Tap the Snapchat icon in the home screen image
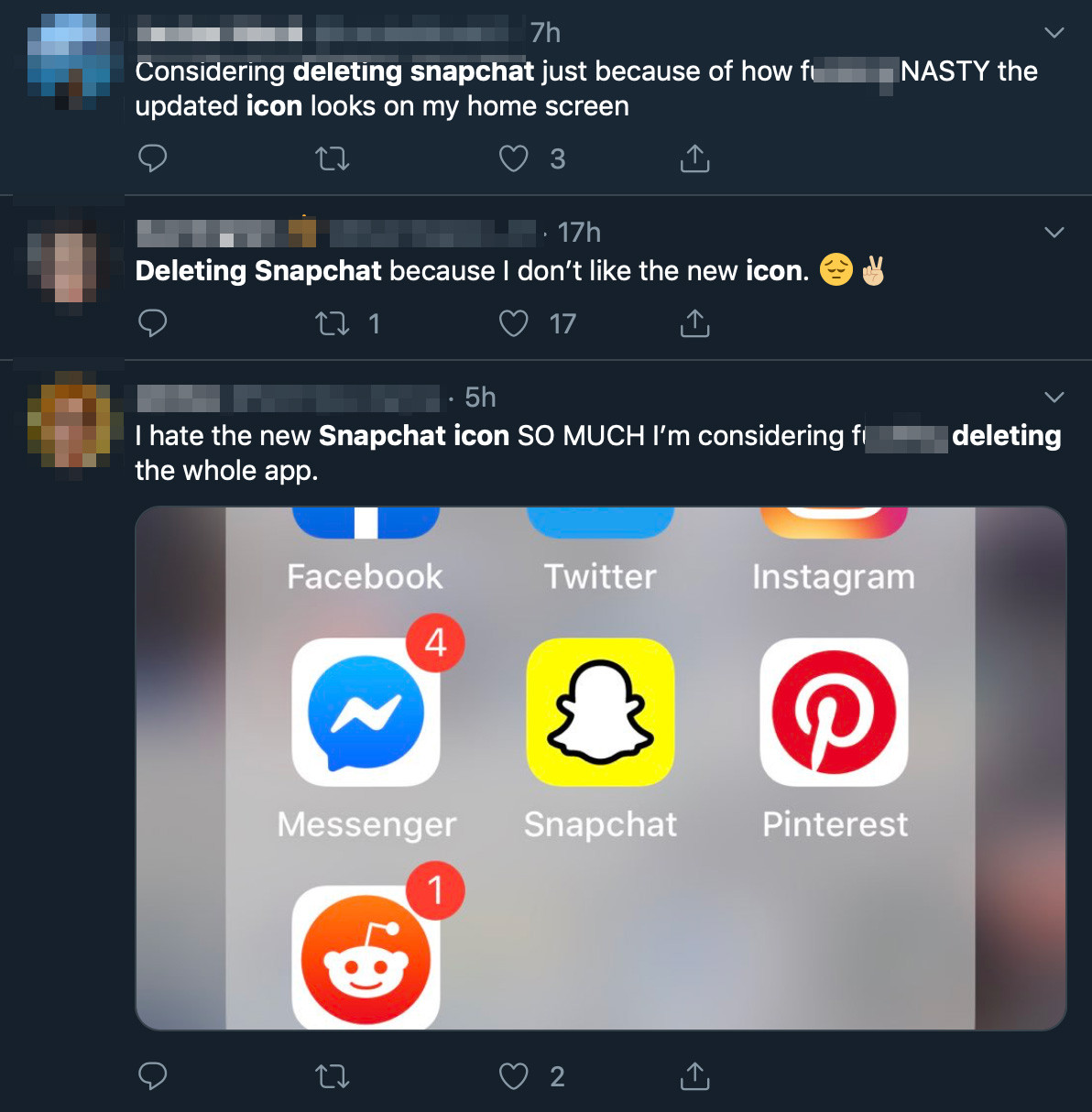 [599, 713]
